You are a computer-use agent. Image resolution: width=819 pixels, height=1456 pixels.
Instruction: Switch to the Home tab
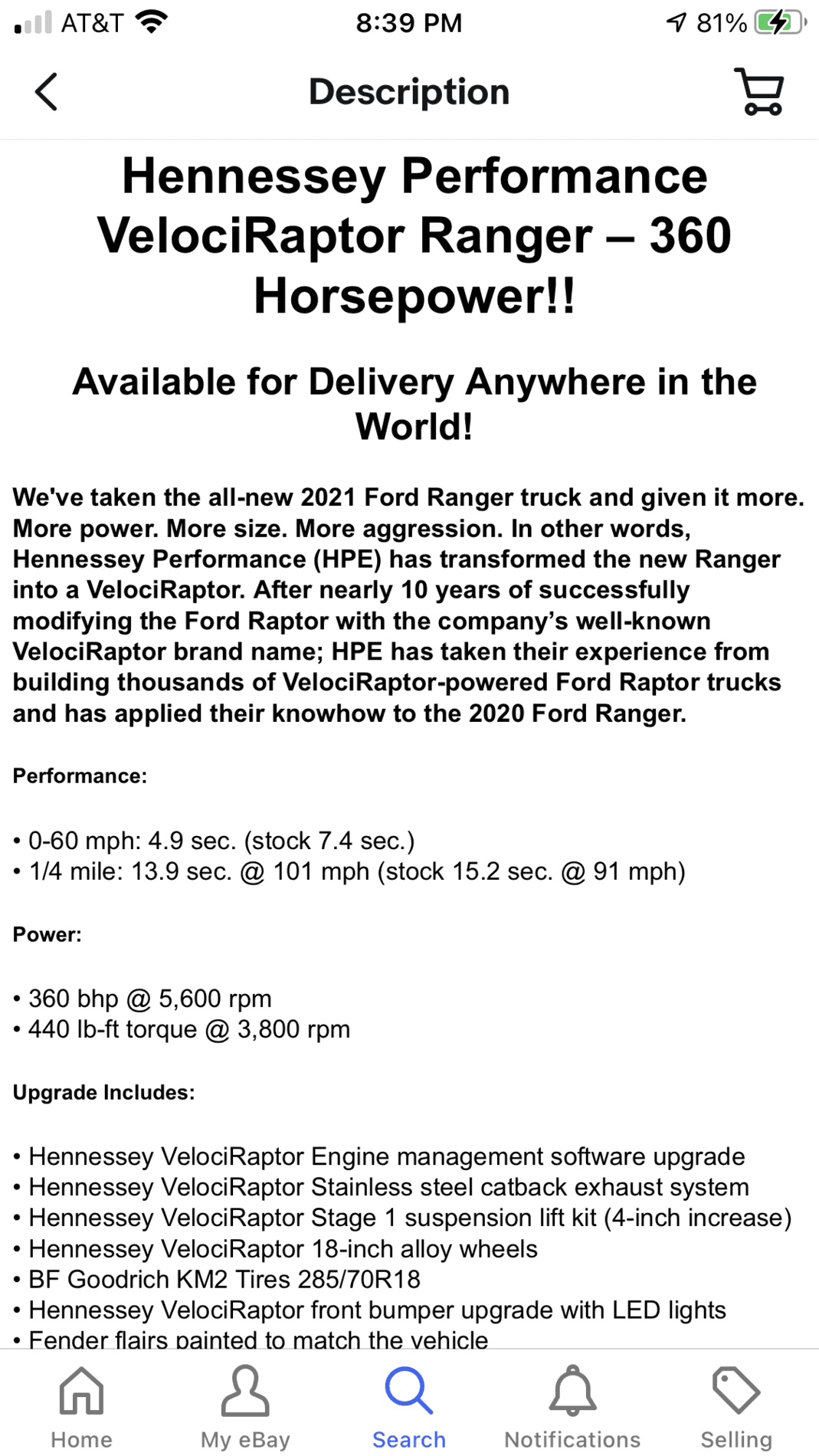click(x=82, y=1407)
